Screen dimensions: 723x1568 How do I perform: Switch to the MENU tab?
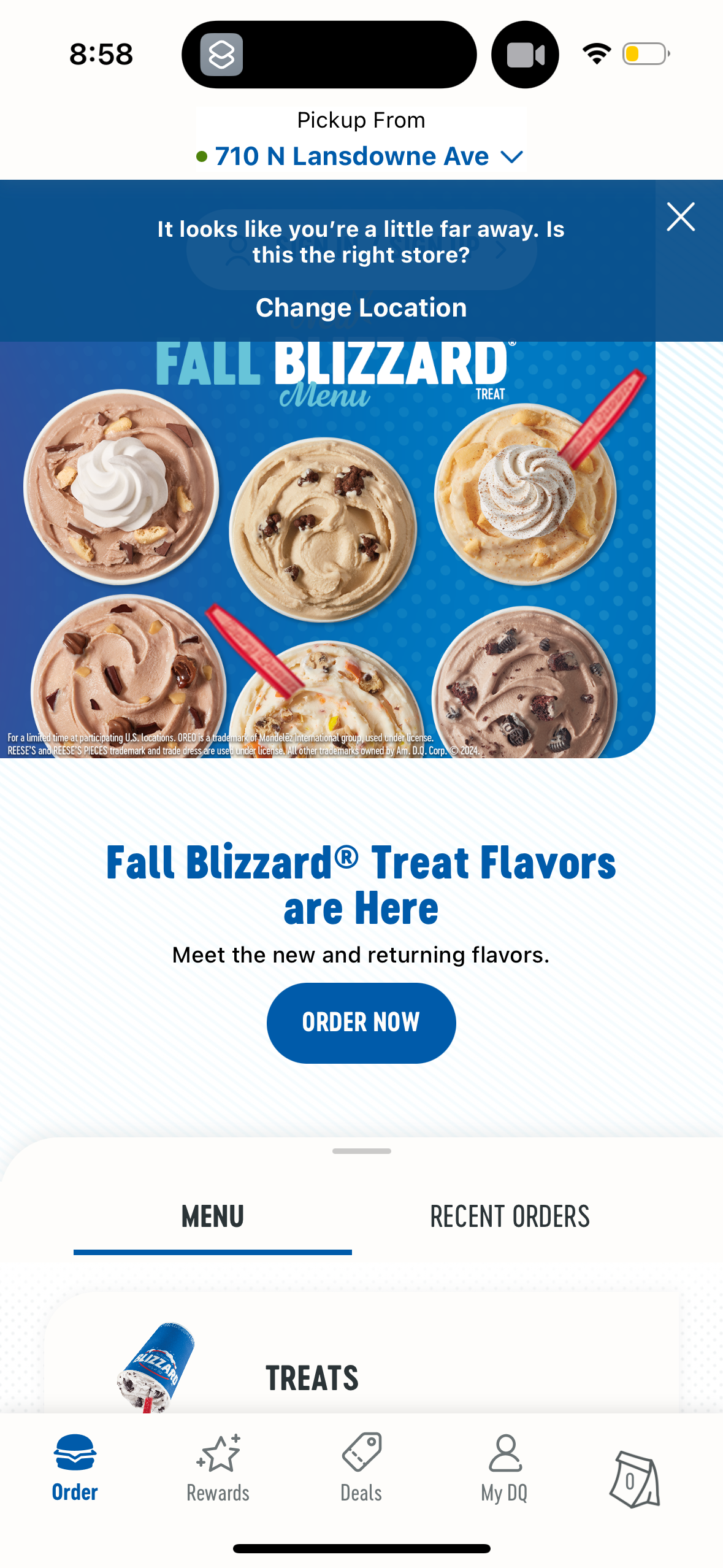(212, 1216)
